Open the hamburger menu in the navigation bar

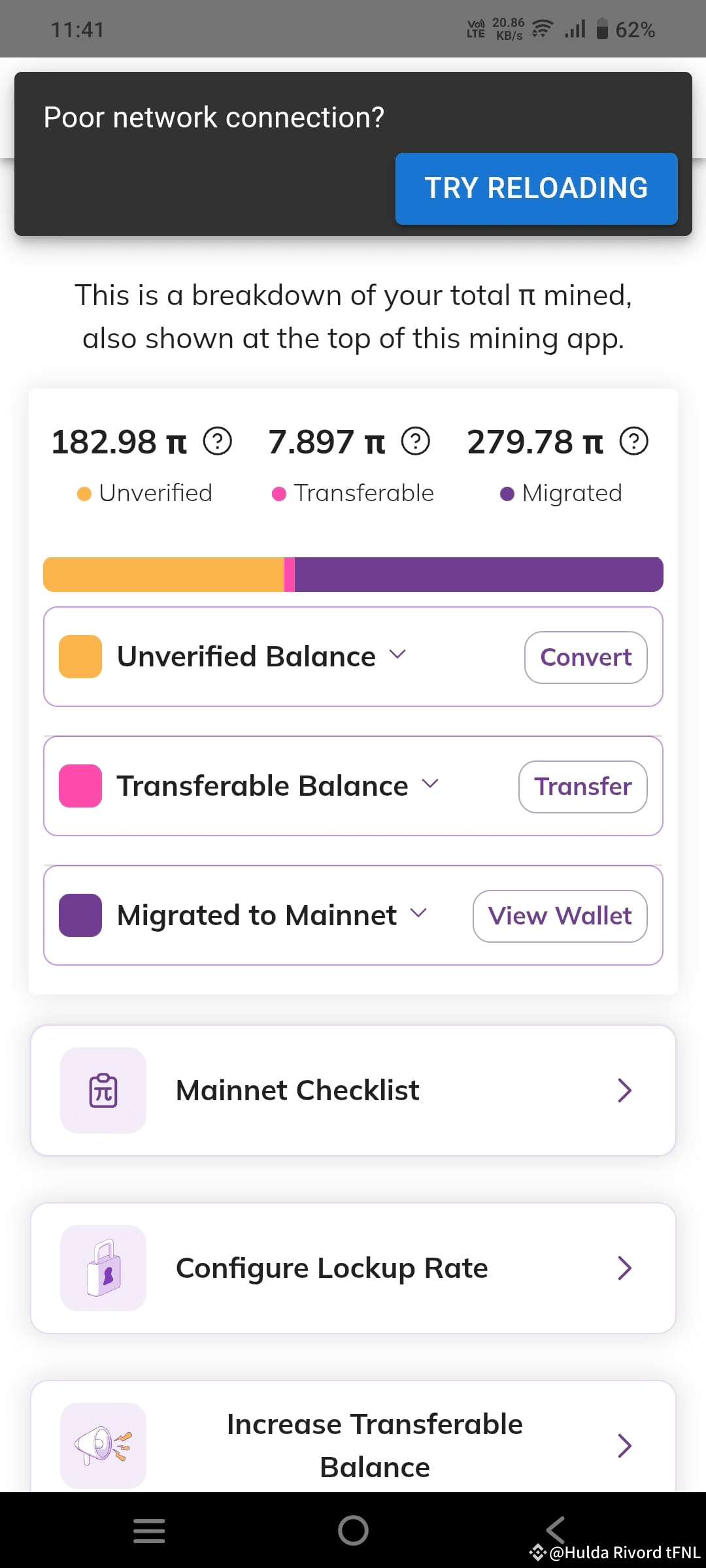[x=149, y=1529]
